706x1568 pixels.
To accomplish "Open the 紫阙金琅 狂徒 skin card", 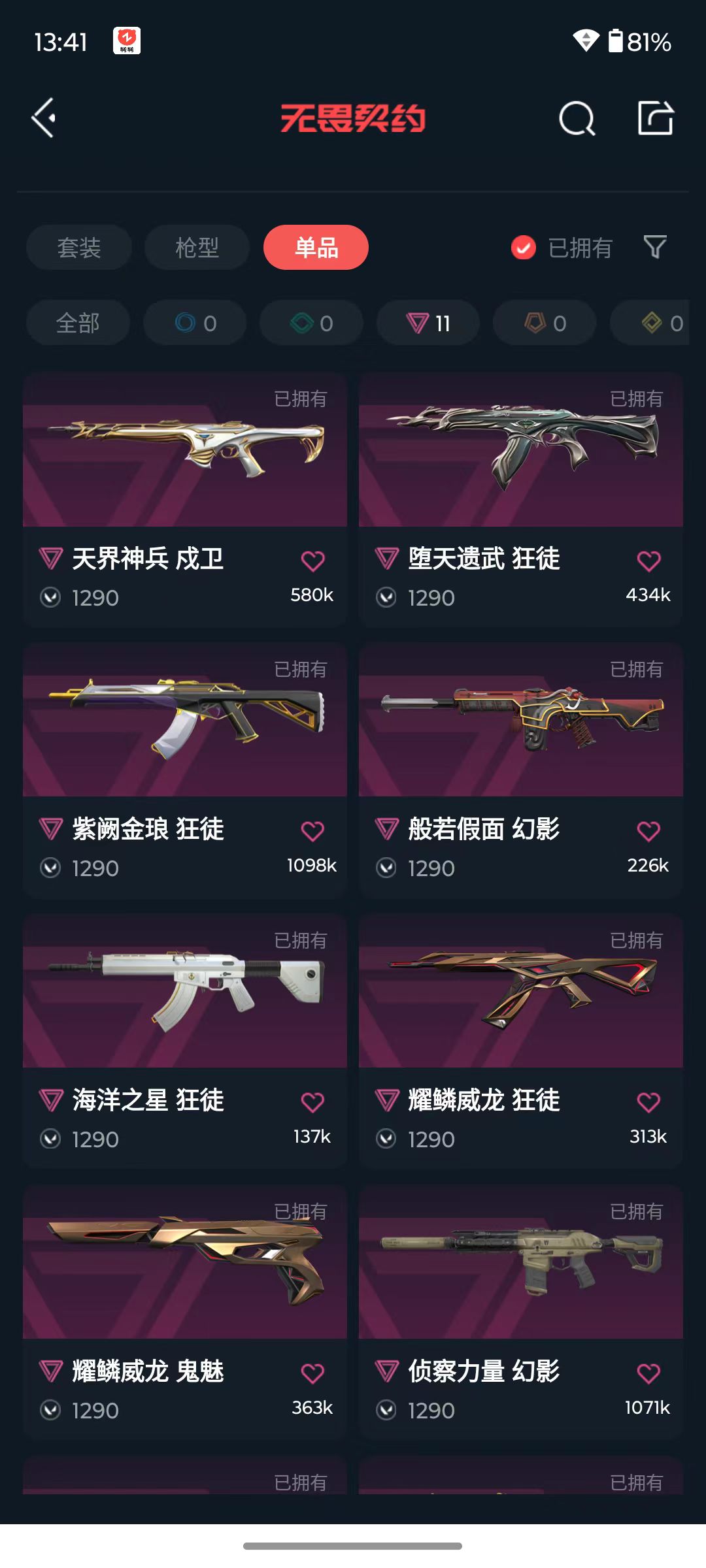I will tap(185, 771).
